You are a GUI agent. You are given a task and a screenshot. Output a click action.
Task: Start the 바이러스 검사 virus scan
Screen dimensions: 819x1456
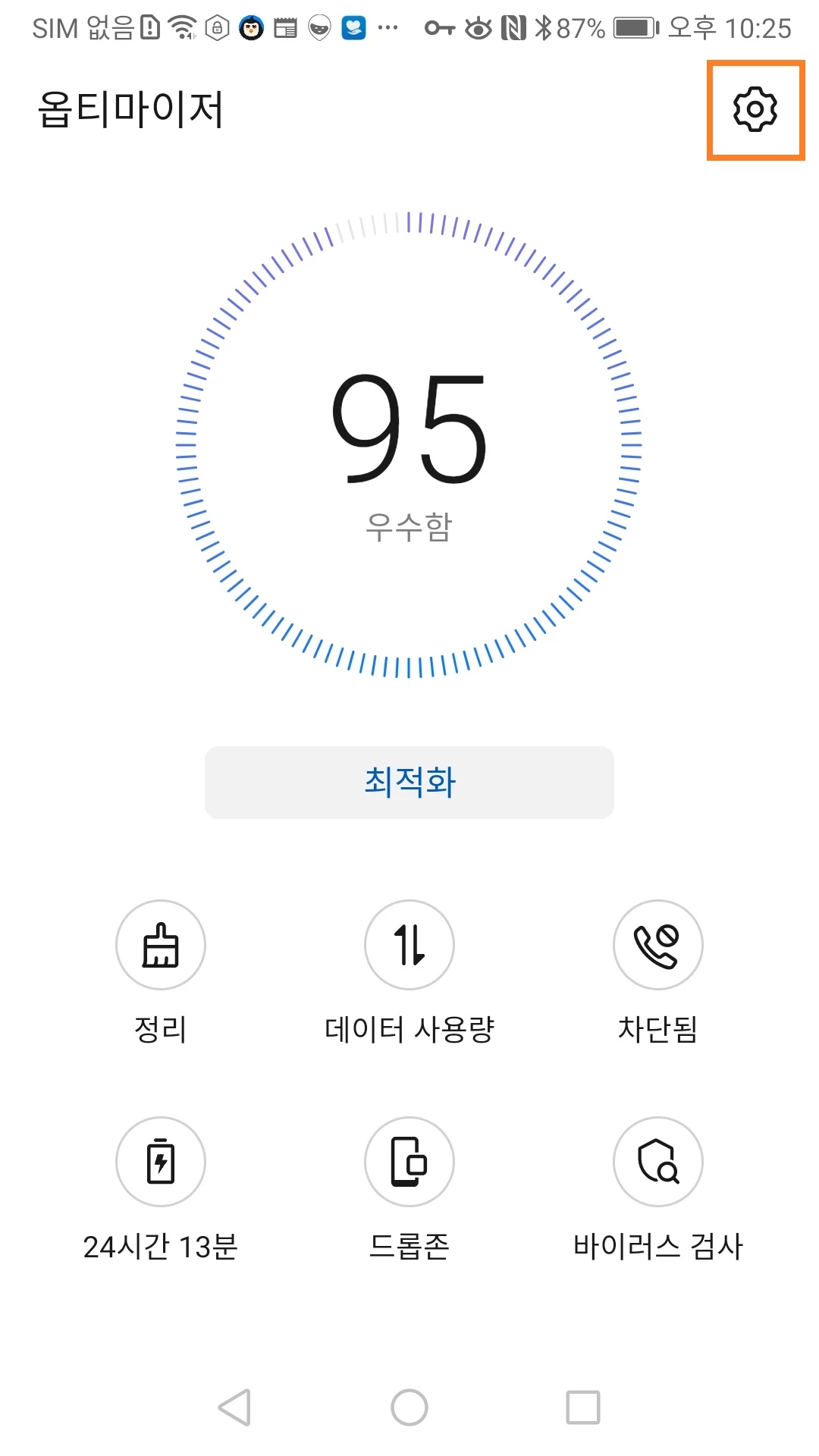[x=658, y=1162]
